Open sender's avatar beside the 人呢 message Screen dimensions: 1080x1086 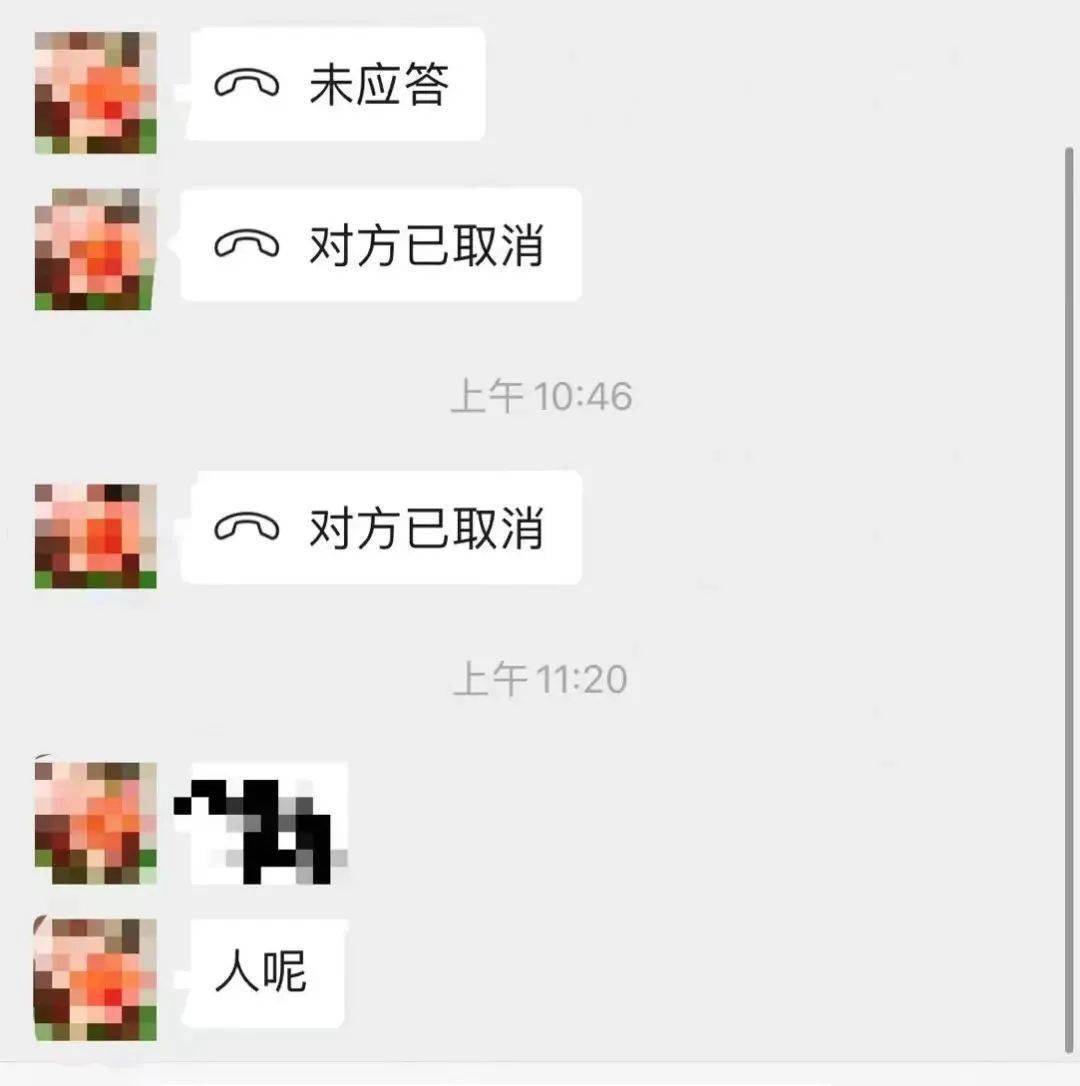(95, 979)
